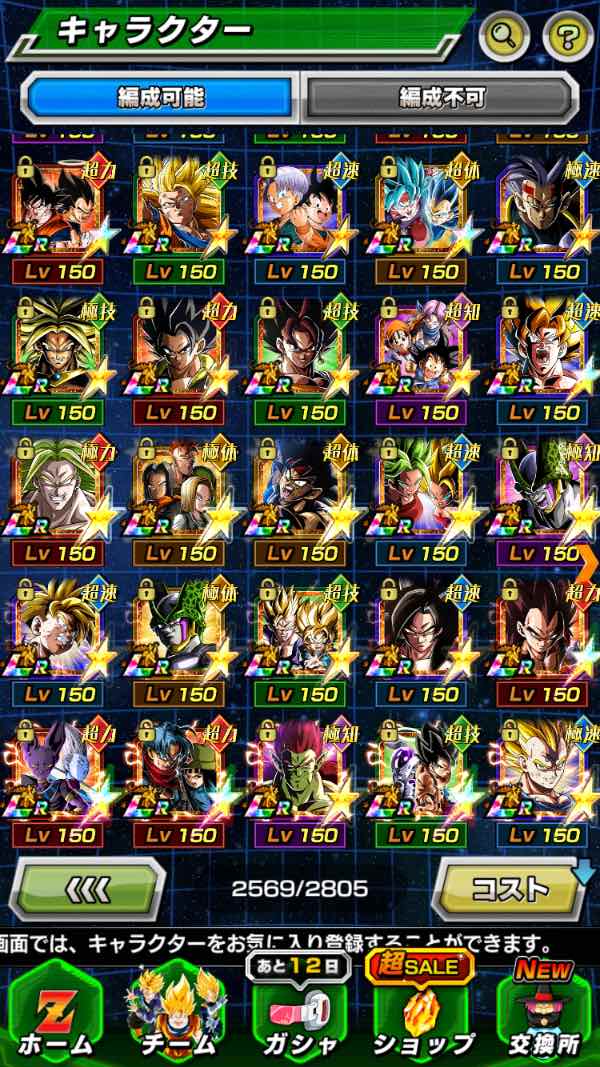Tap the green back arrows button

coord(87,888)
